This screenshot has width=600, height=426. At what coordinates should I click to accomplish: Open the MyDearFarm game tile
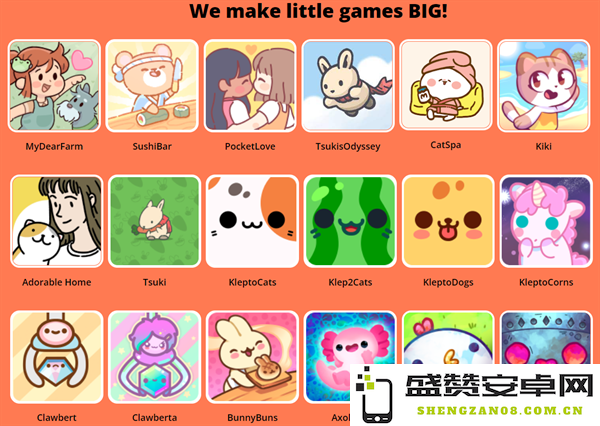tap(55, 87)
